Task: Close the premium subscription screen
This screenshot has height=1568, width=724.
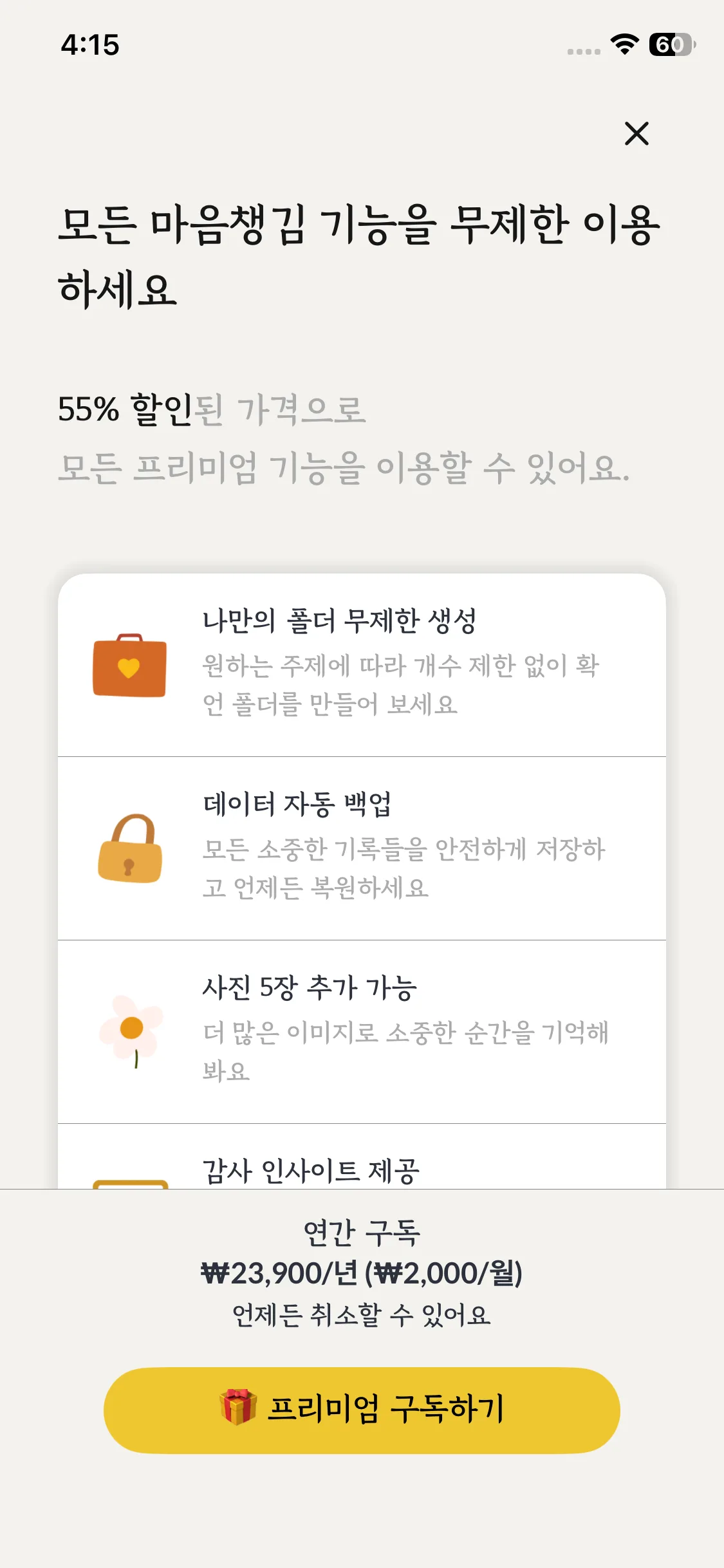Action: click(636, 133)
